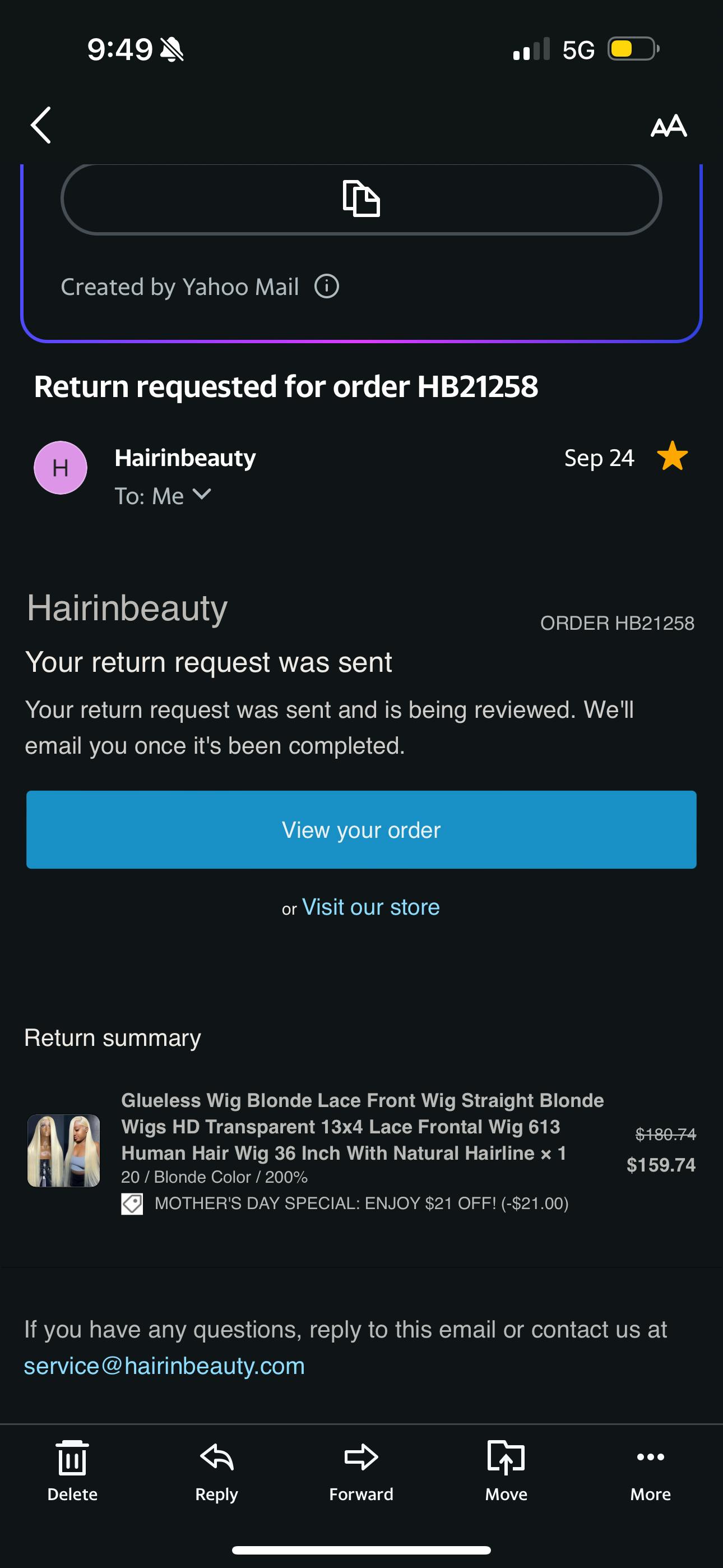
Task: Adjust text size with AA icon
Action: point(668,126)
